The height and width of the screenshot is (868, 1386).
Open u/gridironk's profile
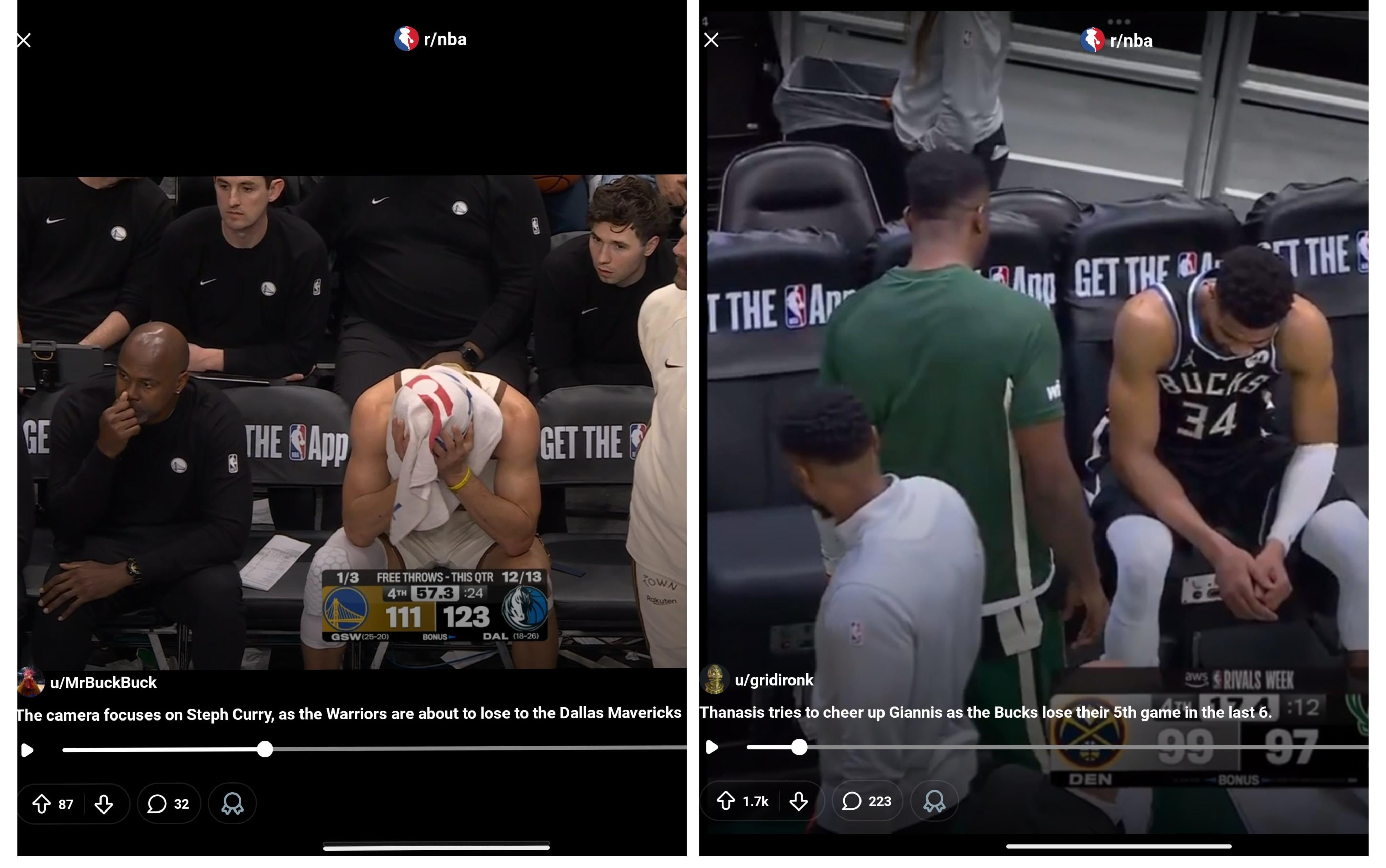point(774,680)
